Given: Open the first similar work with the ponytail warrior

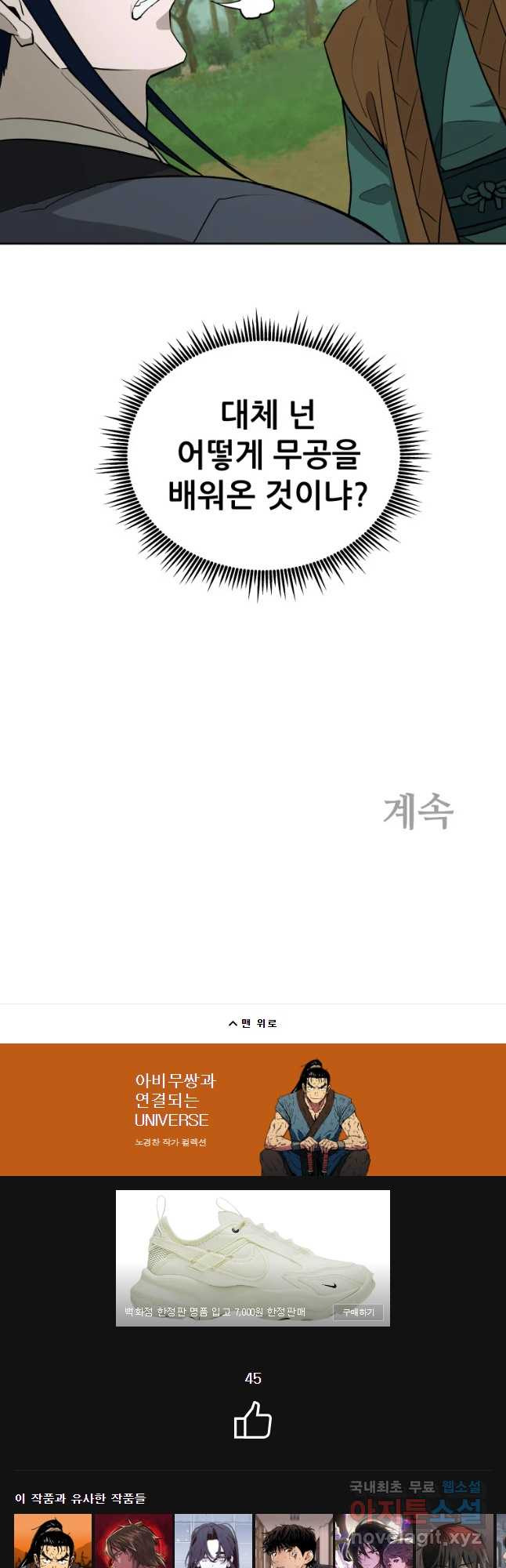Looking at the screenshot, I should coord(52,1541).
